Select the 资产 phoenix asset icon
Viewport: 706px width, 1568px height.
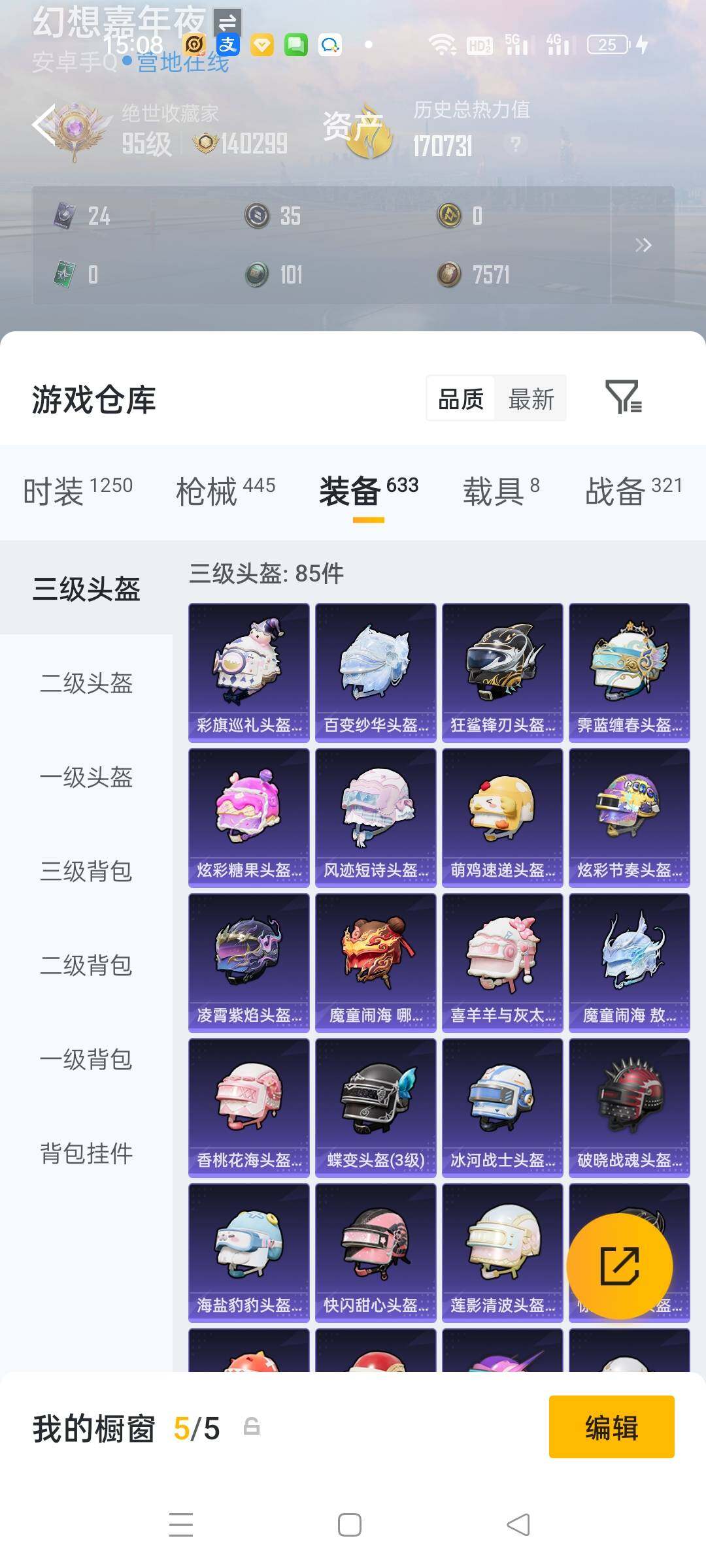pyautogui.click(x=368, y=131)
